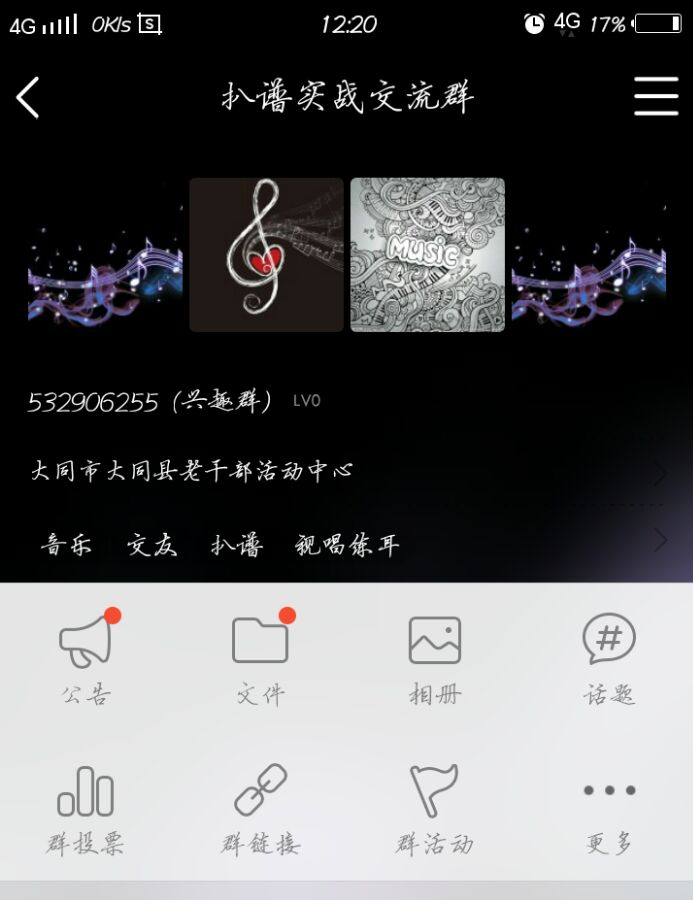
Task: Open group activities 群活动
Action: pos(435,810)
